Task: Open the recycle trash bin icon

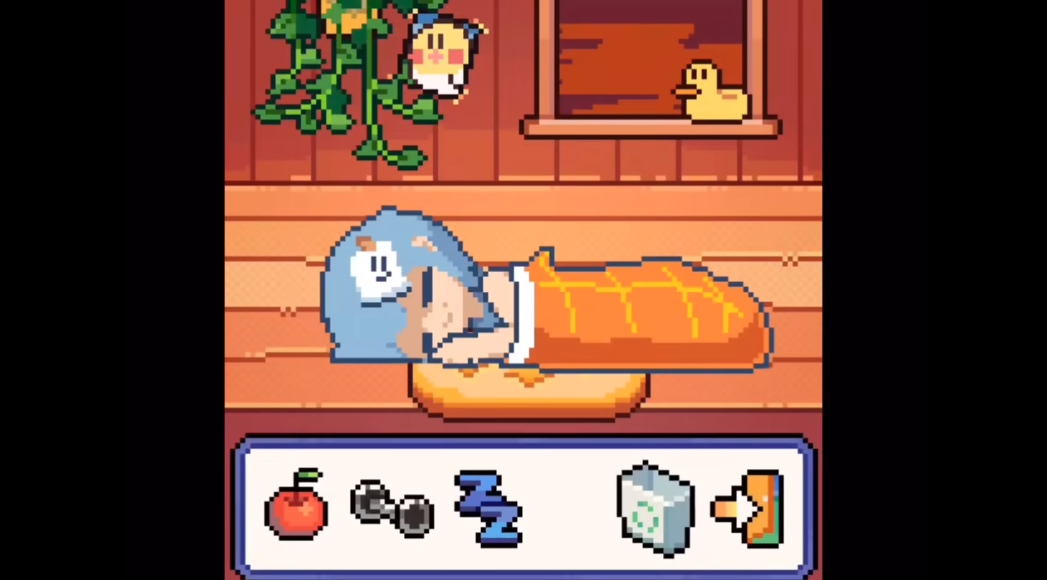Action: click(655, 508)
